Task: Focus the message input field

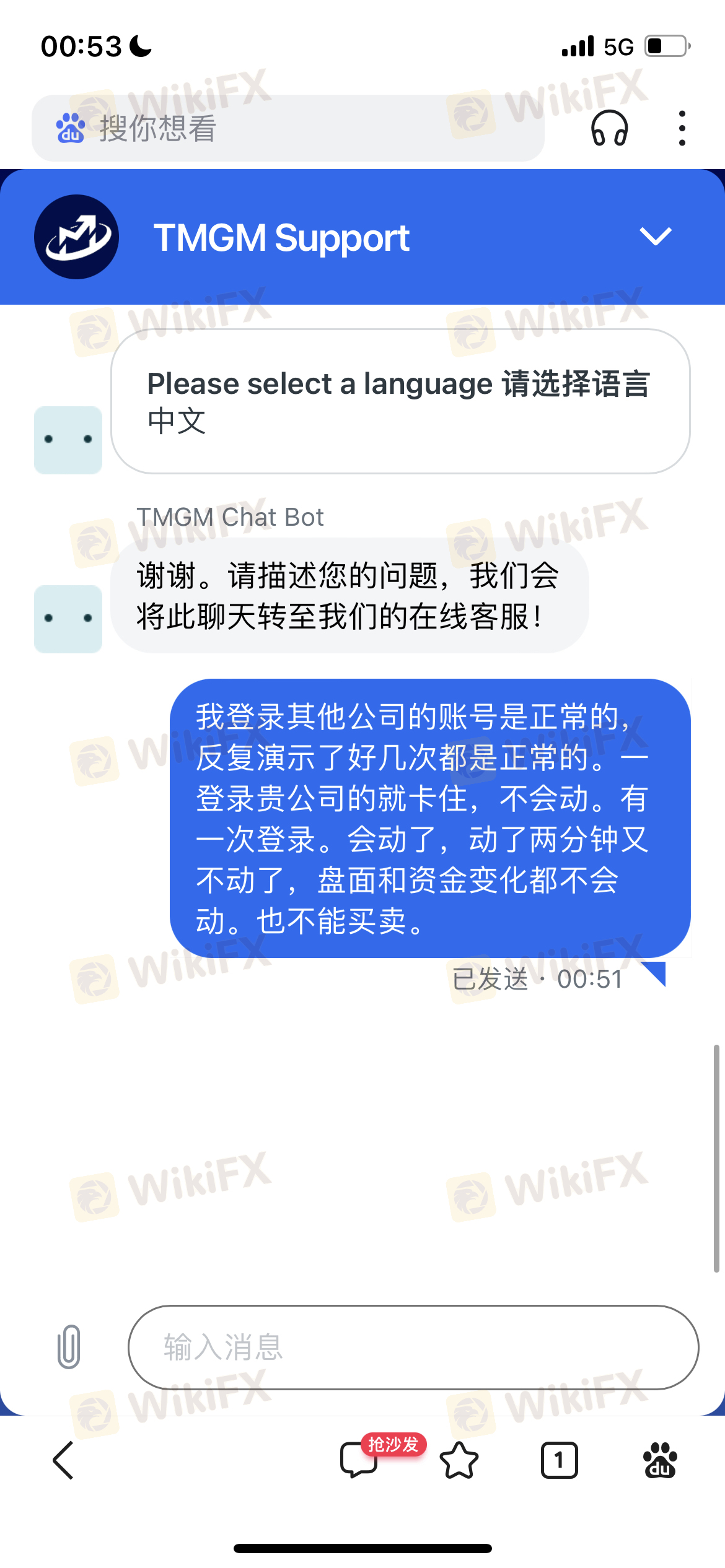Action: coord(413,1347)
